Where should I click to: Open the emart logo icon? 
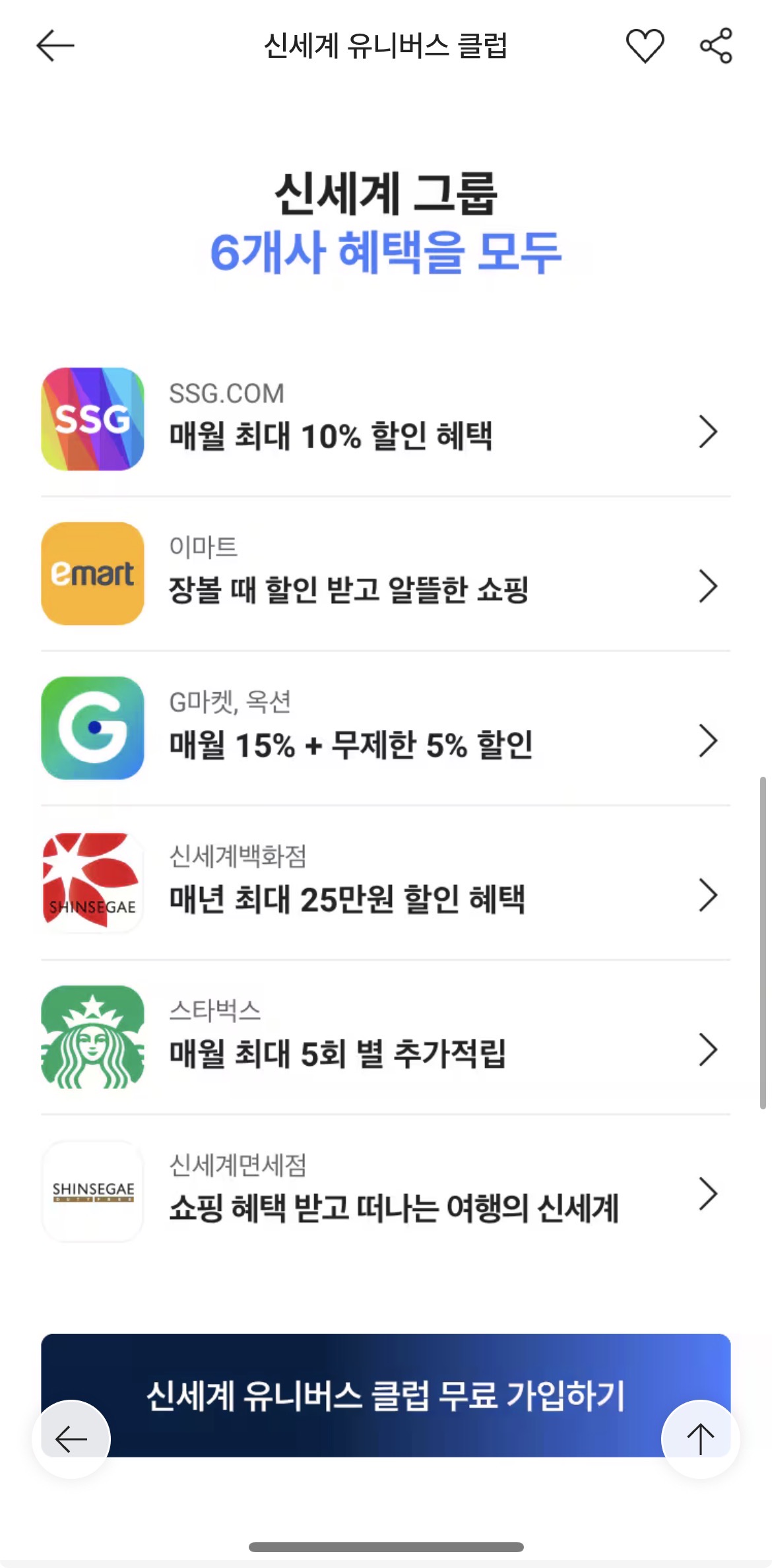pyautogui.click(x=92, y=573)
